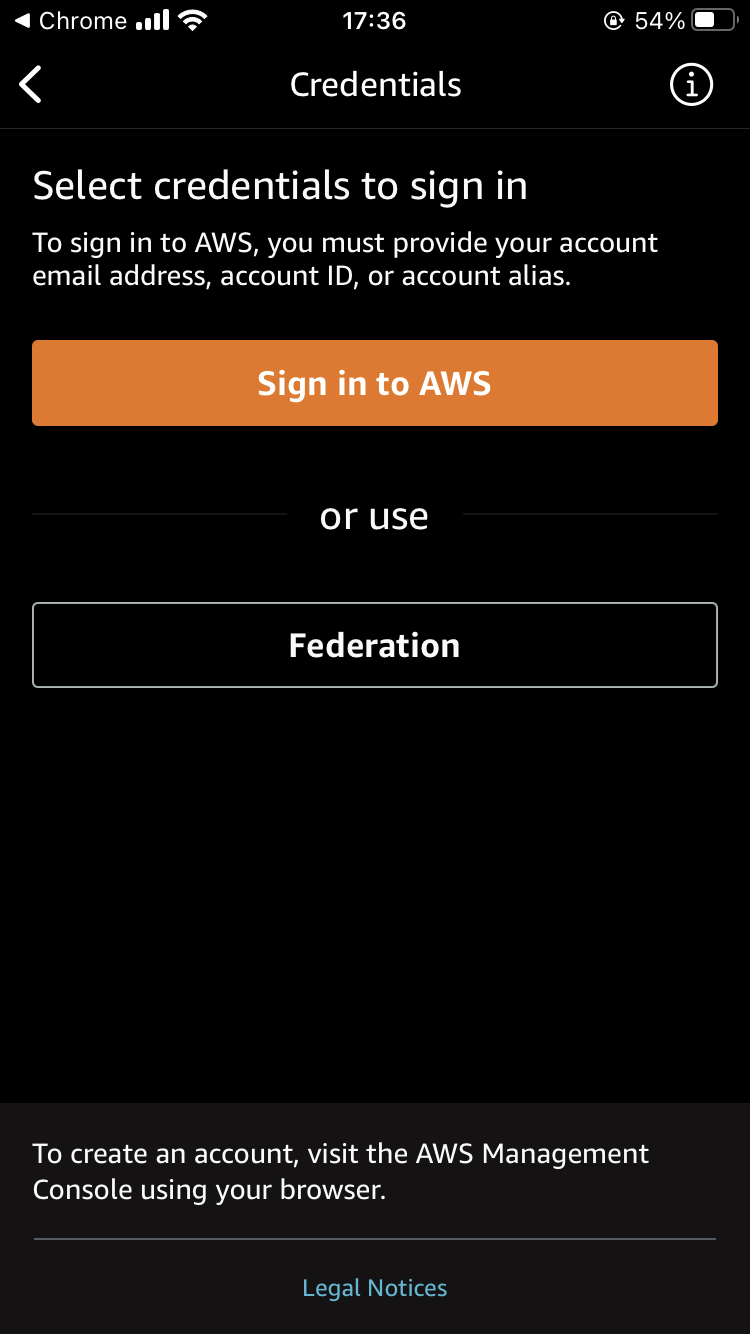
Task: Tap the clock showing 17:36
Action: pyautogui.click(x=375, y=20)
